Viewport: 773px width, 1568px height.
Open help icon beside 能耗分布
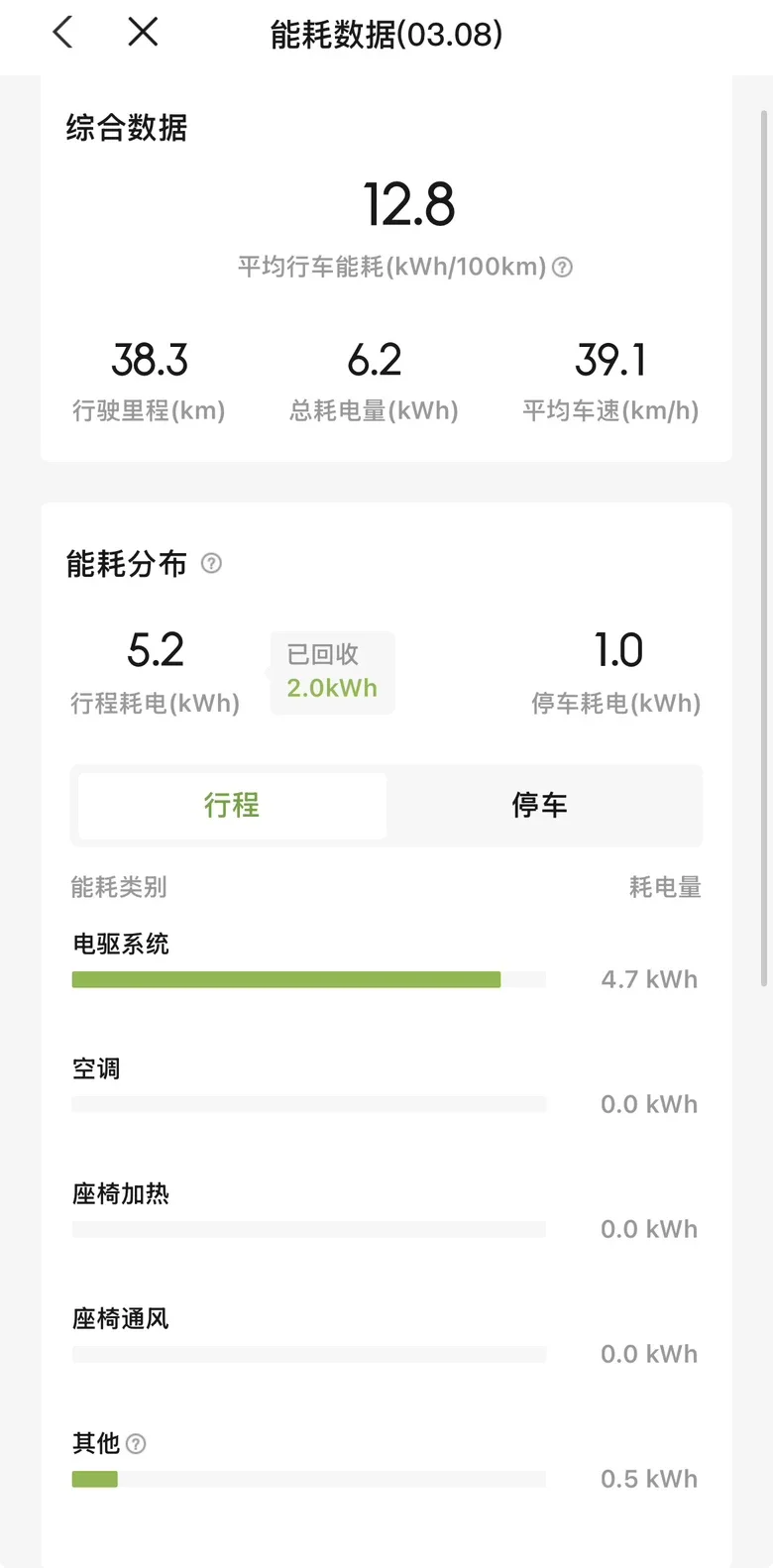coord(211,563)
